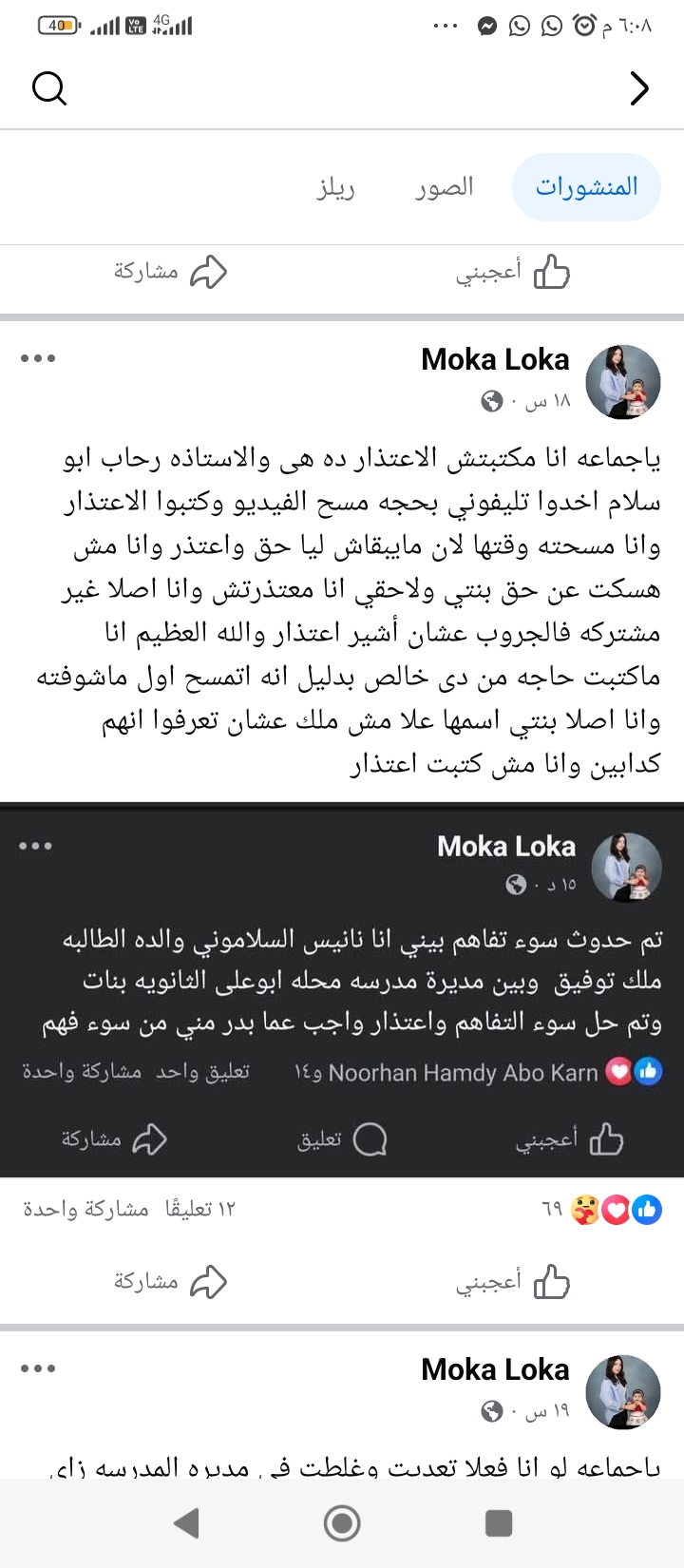This screenshot has height=1568, width=684.
Task: Open the search icon in the header
Action: tap(49, 89)
